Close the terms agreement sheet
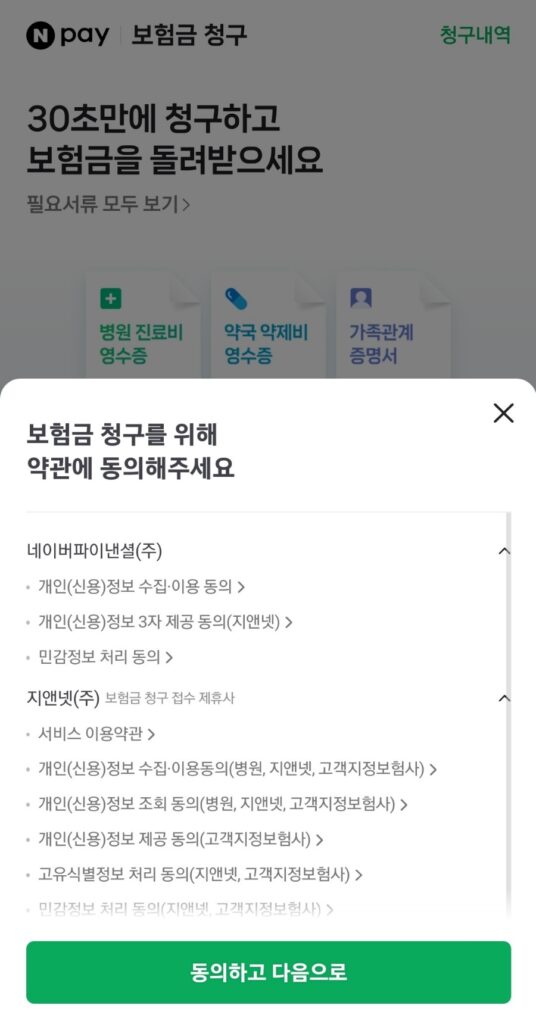 503,413
